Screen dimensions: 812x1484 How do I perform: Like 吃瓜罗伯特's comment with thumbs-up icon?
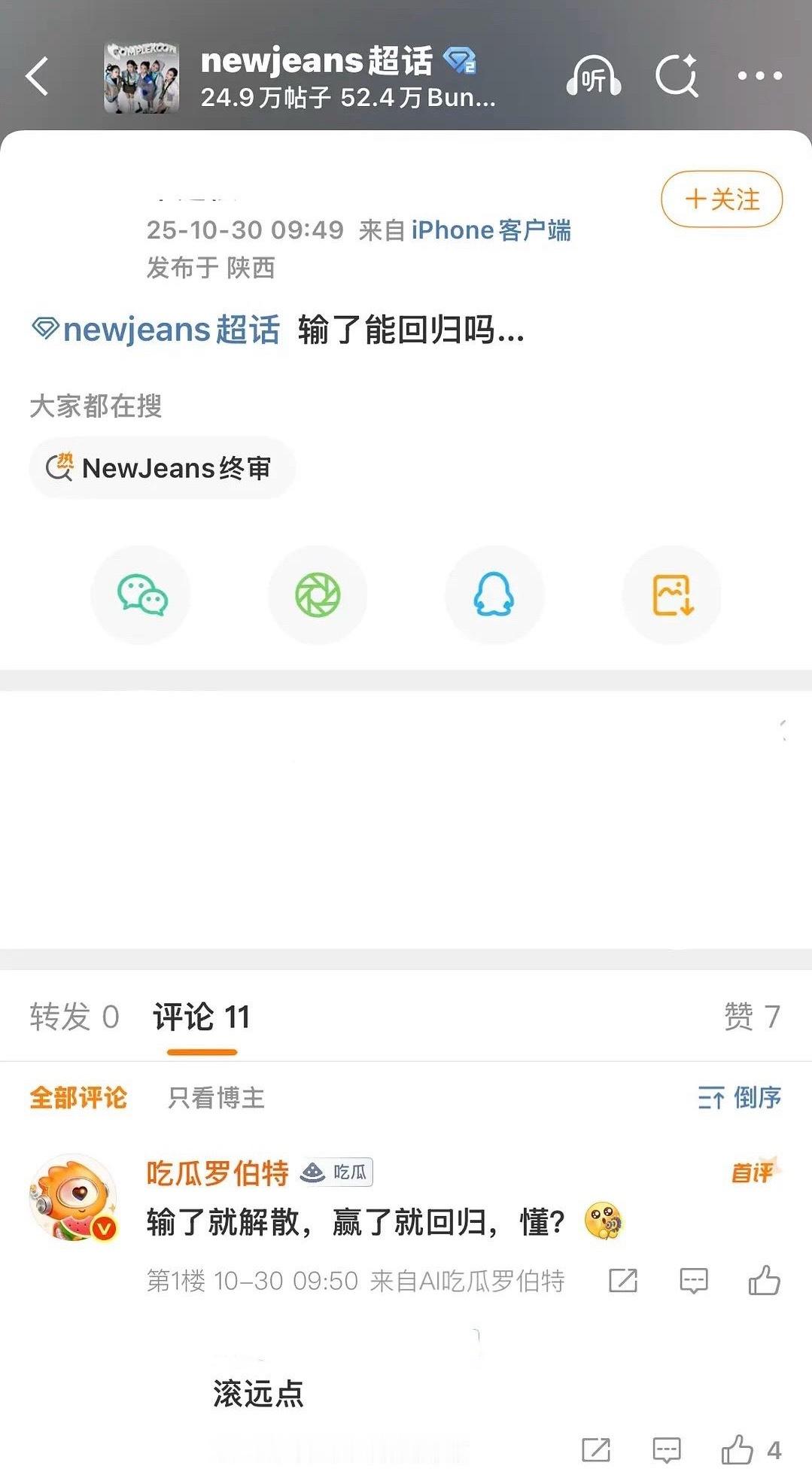tap(766, 1279)
